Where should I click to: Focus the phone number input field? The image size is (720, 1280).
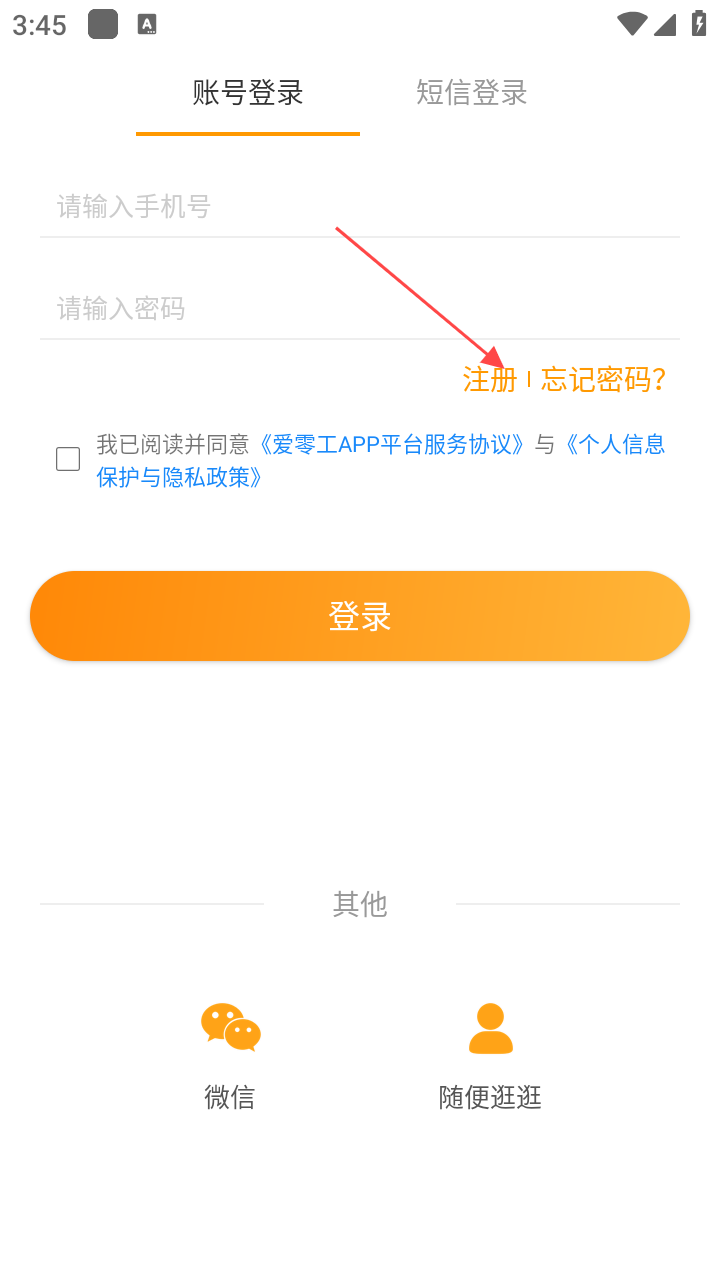pyautogui.click(x=360, y=207)
